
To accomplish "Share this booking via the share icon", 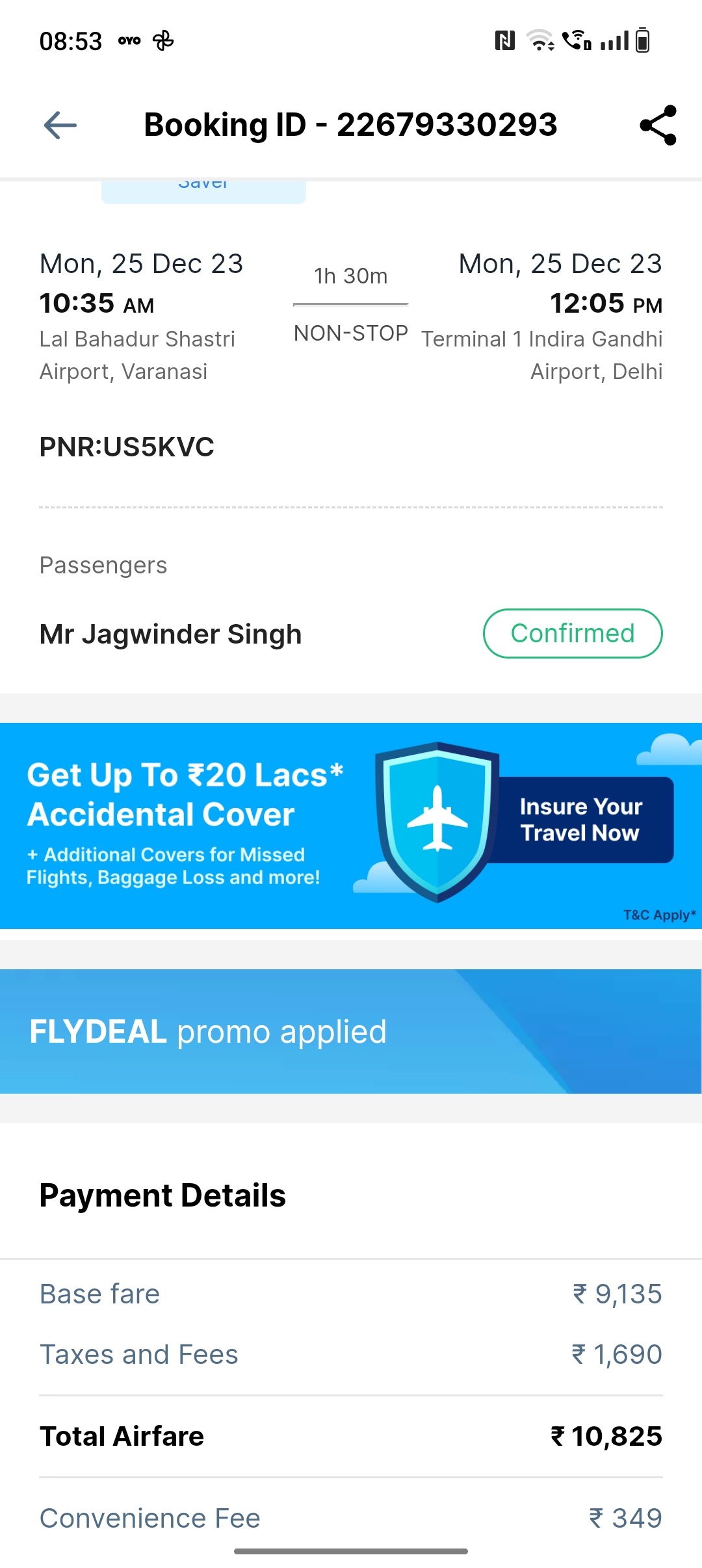I will click(x=658, y=125).
